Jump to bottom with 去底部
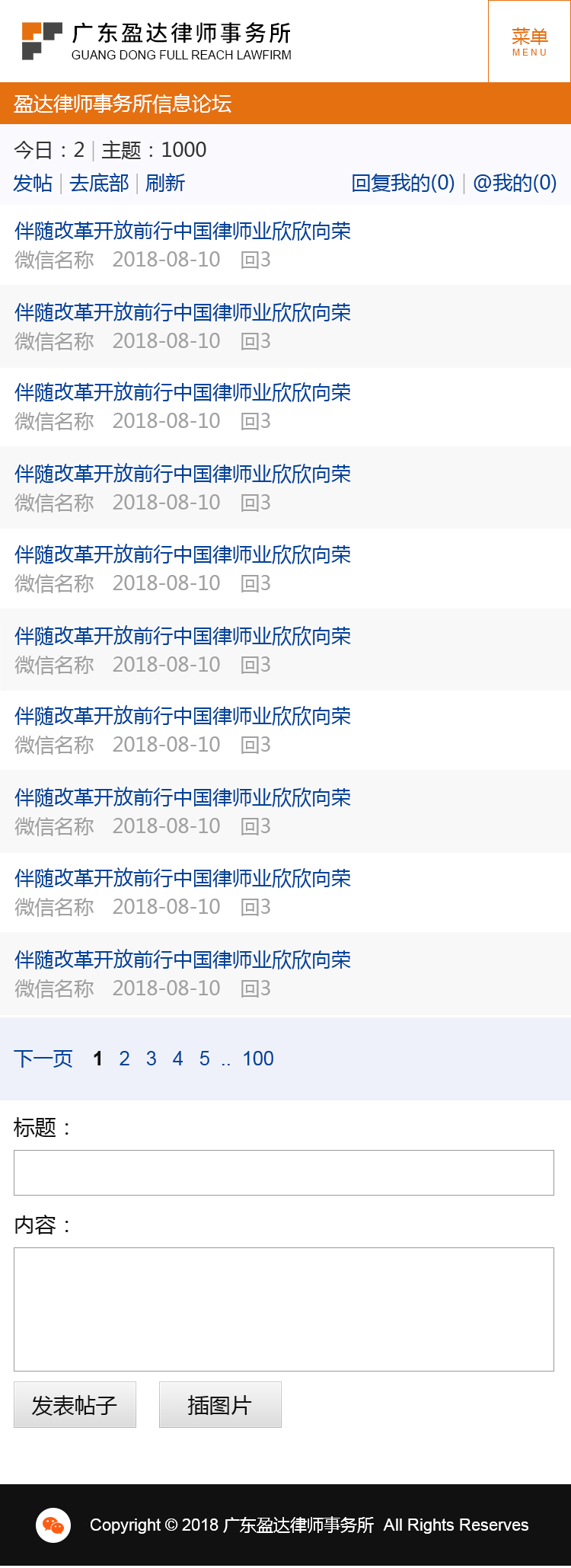This screenshot has width=571, height=1568. point(99,184)
